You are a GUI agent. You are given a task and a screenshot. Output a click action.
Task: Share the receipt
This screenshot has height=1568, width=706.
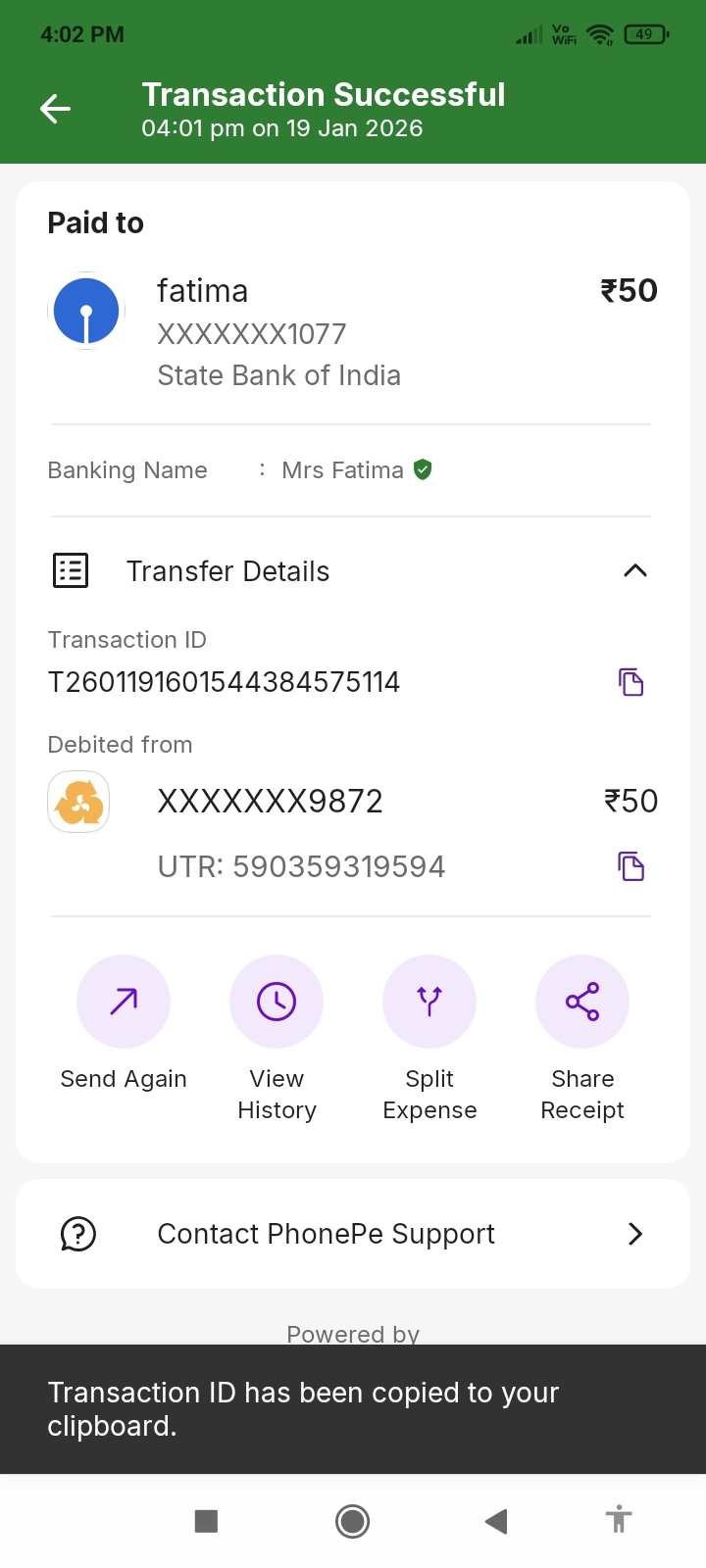click(x=582, y=1002)
